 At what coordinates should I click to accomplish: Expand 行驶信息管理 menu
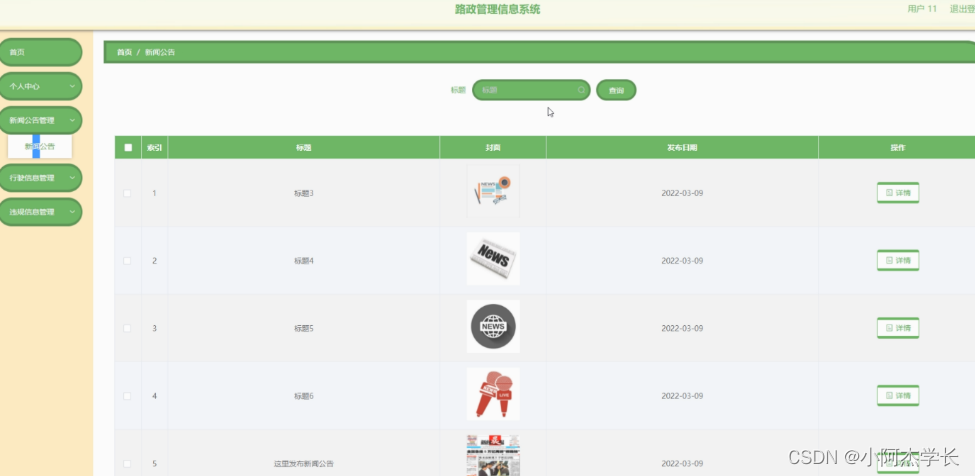pos(40,178)
